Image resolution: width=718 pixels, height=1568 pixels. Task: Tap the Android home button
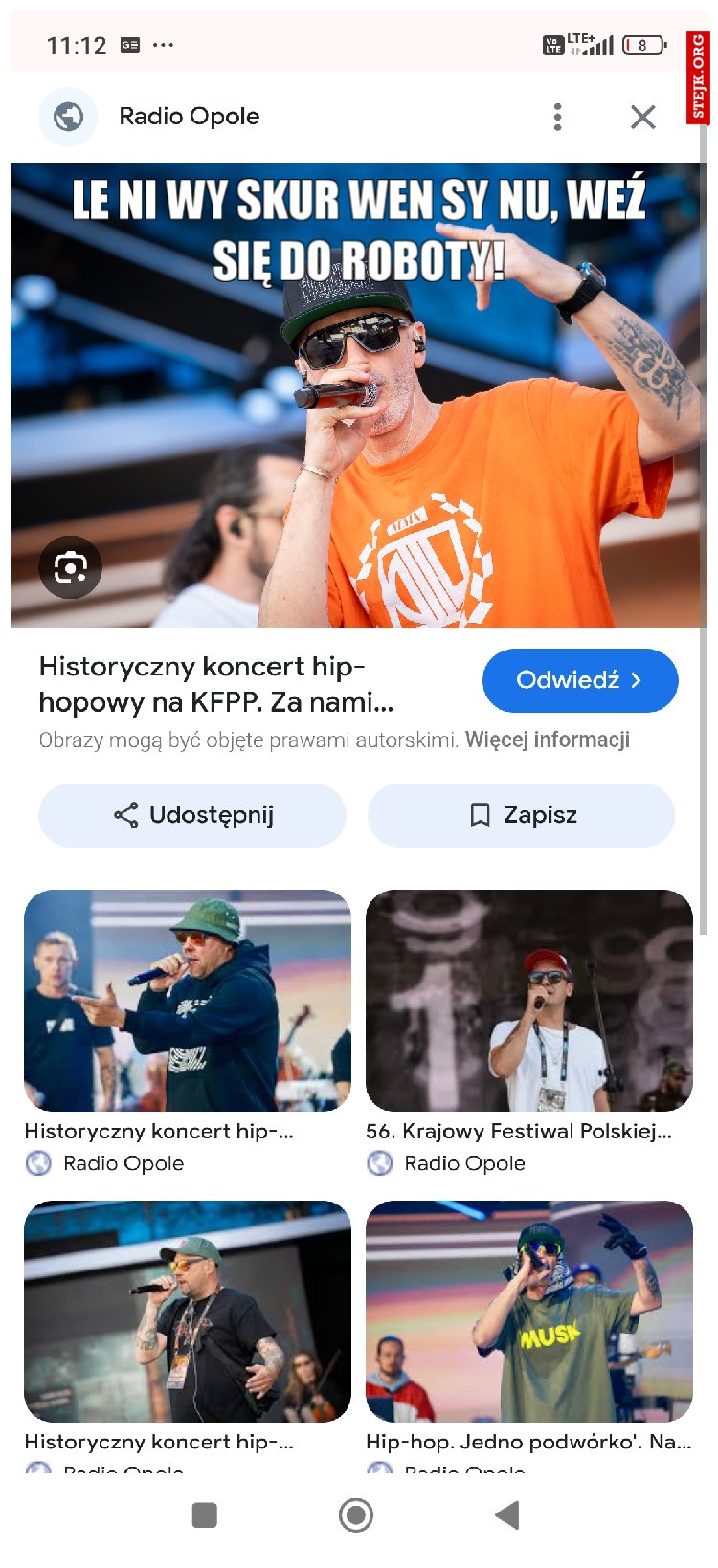[x=355, y=1515]
